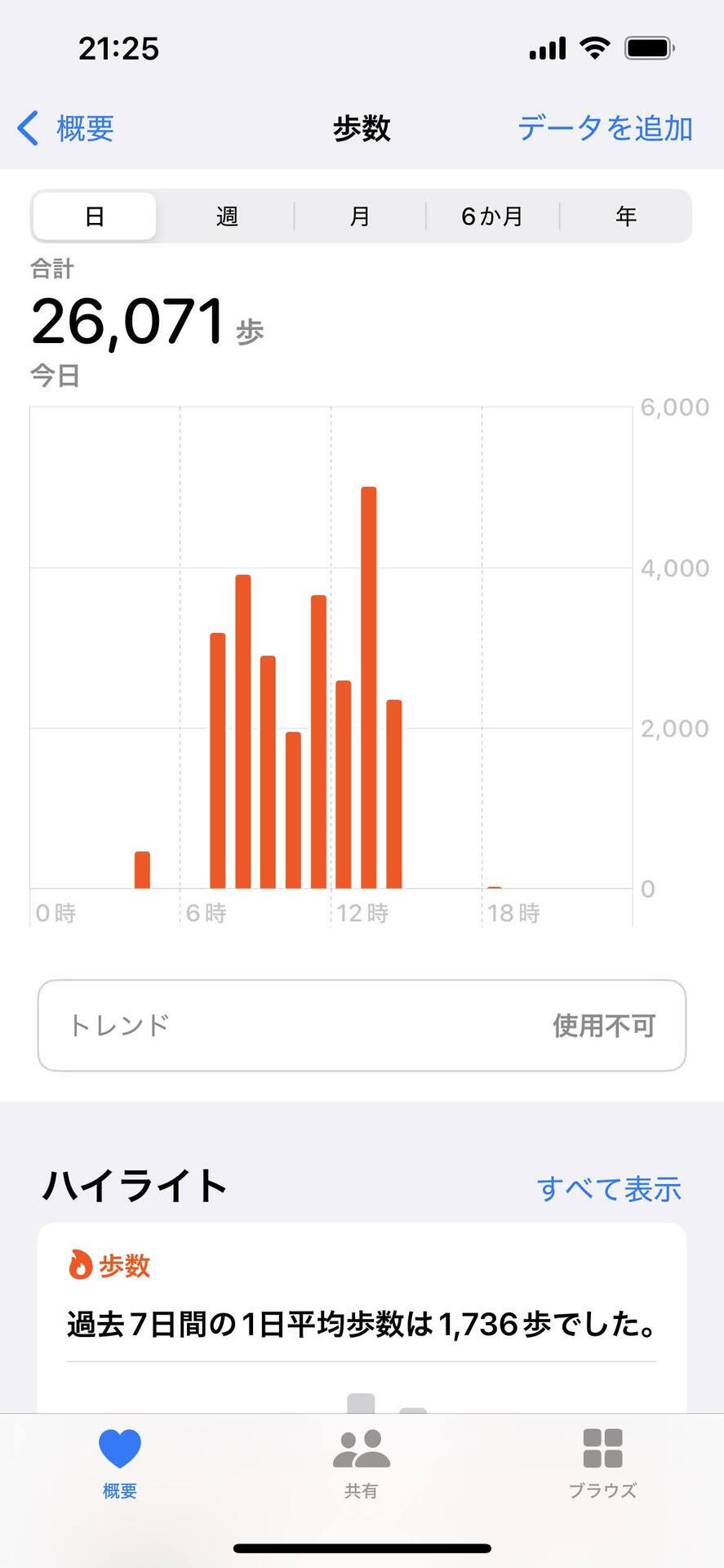724x1568 pixels.
Task: Show the 6か月 step chart
Action: tap(492, 216)
